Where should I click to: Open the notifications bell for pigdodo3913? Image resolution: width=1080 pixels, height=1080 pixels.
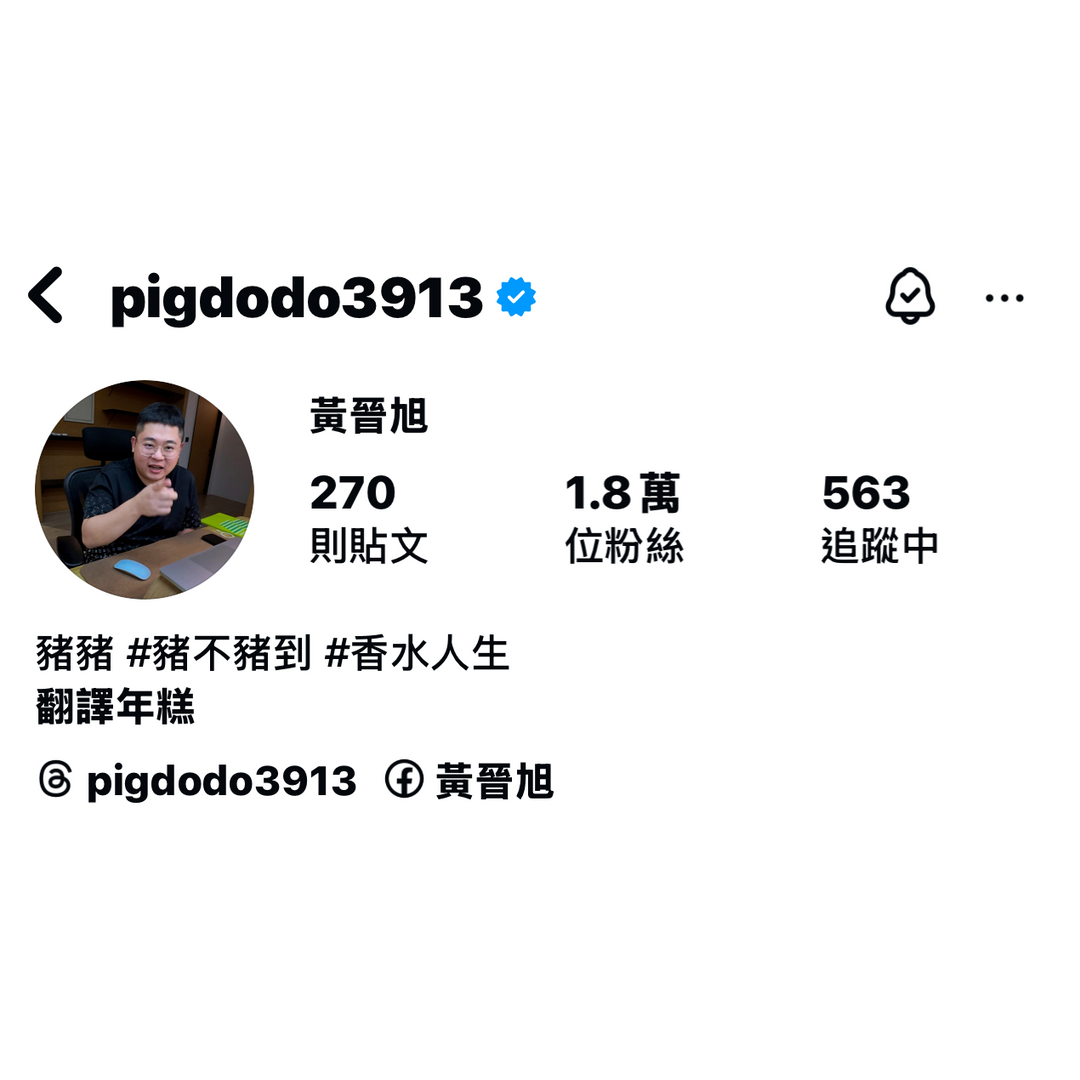[x=909, y=297]
